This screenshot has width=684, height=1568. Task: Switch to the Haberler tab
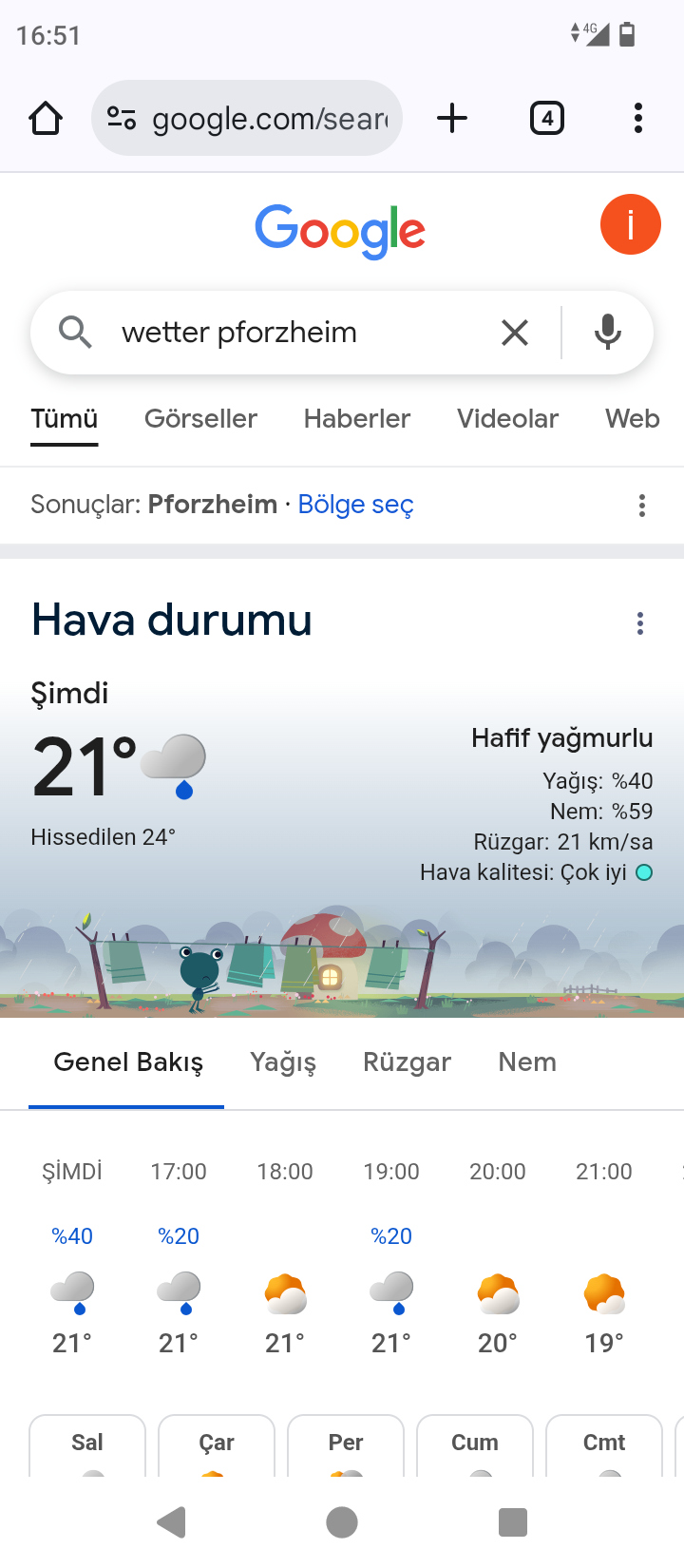coord(356,419)
